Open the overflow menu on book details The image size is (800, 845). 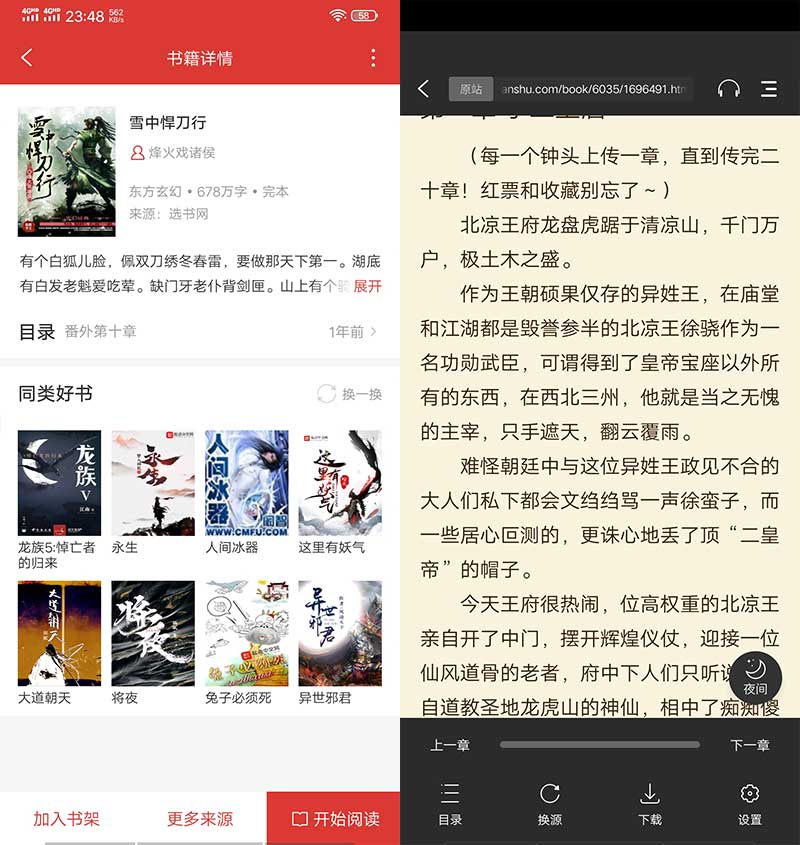[373, 58]
